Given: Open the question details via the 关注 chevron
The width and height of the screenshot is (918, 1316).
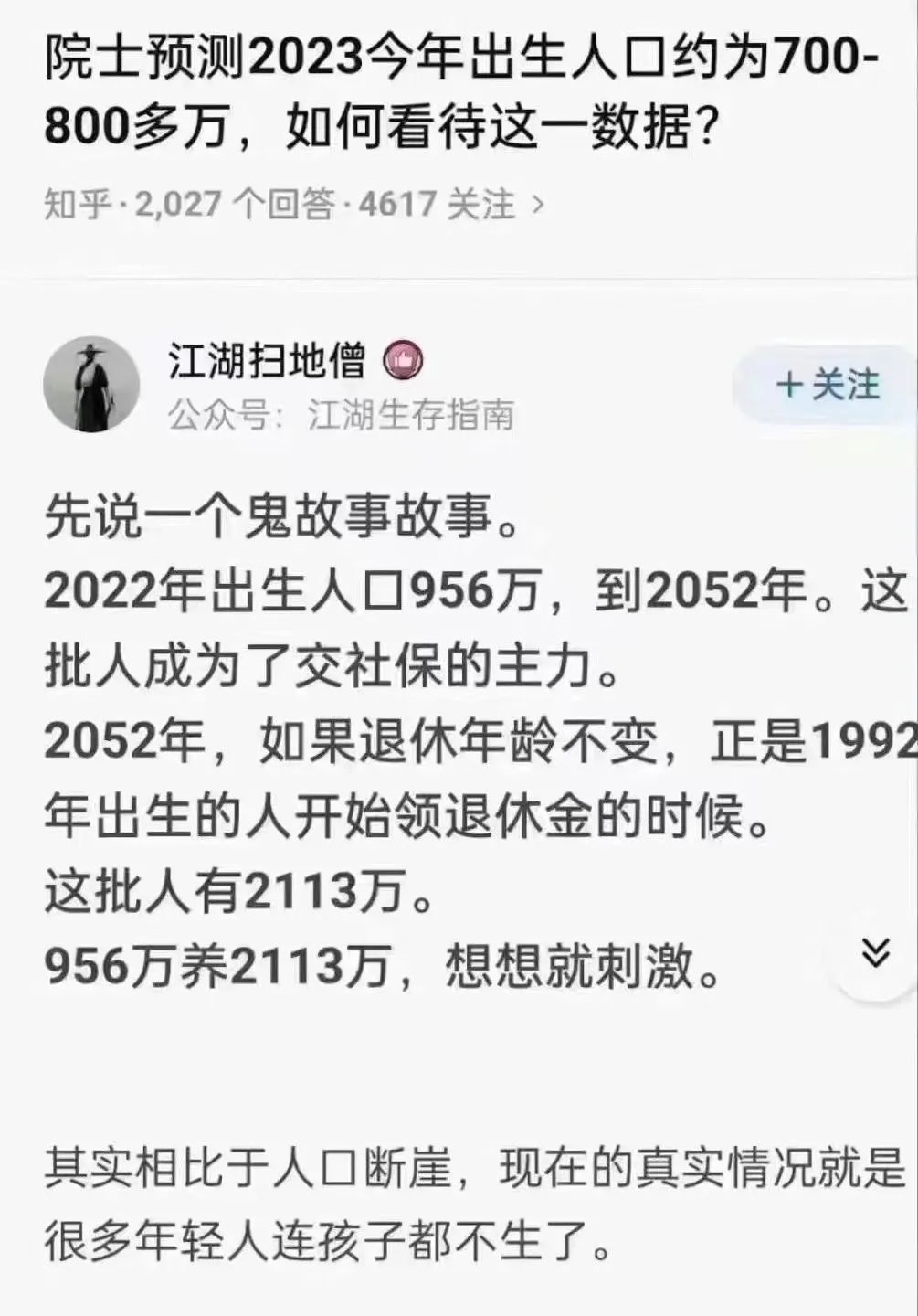Looking at the screenshot, I should (538, 204).
